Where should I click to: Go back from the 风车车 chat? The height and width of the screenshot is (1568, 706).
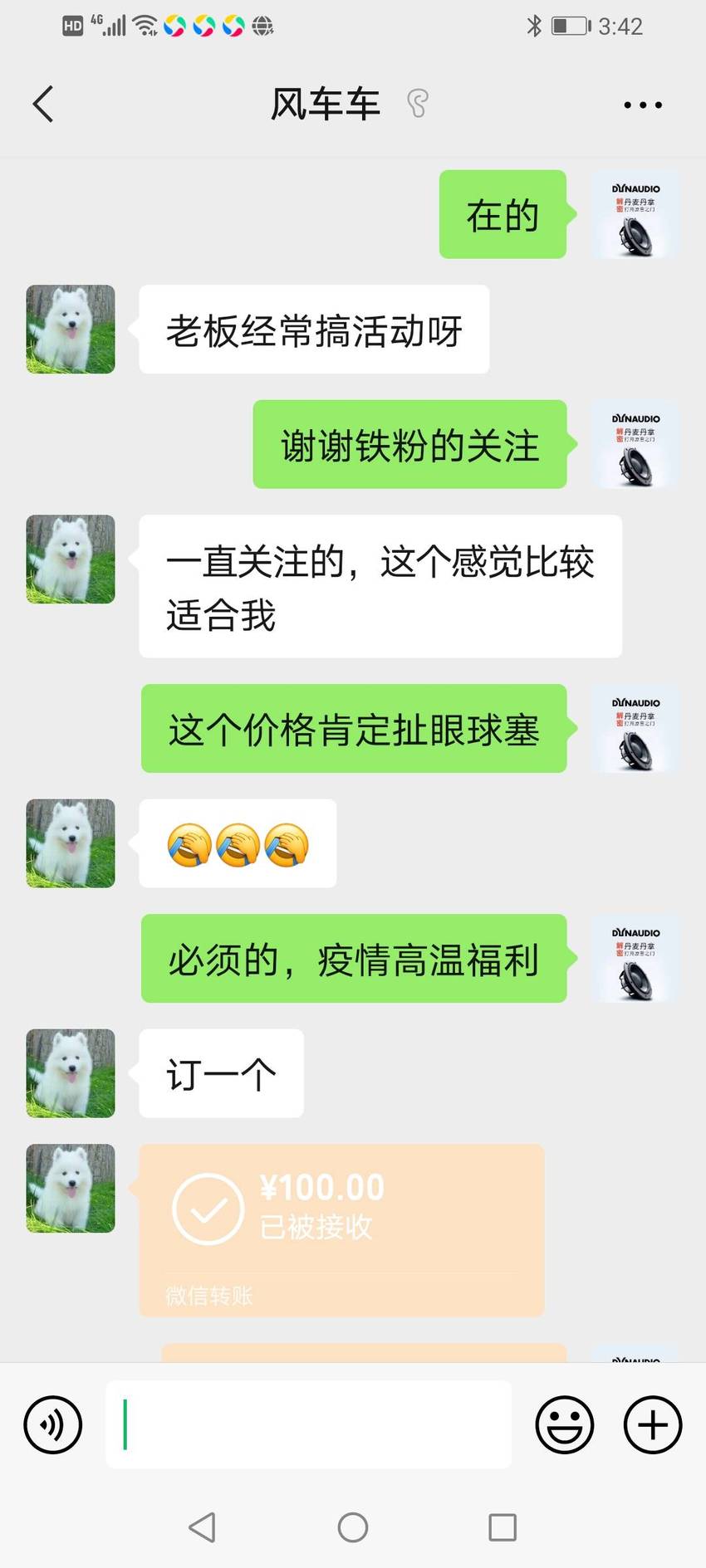[43, 105]
